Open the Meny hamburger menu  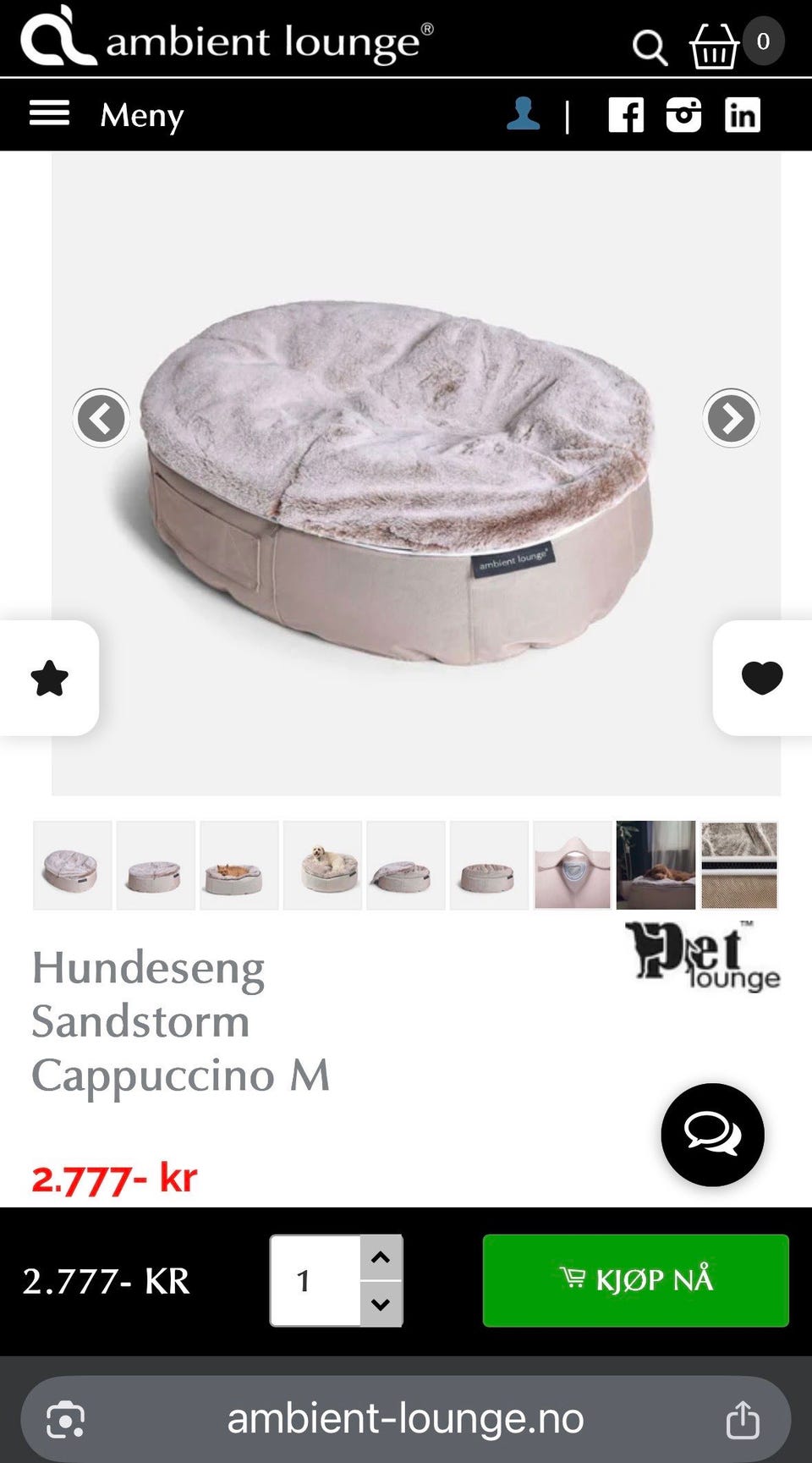[49, 113]
